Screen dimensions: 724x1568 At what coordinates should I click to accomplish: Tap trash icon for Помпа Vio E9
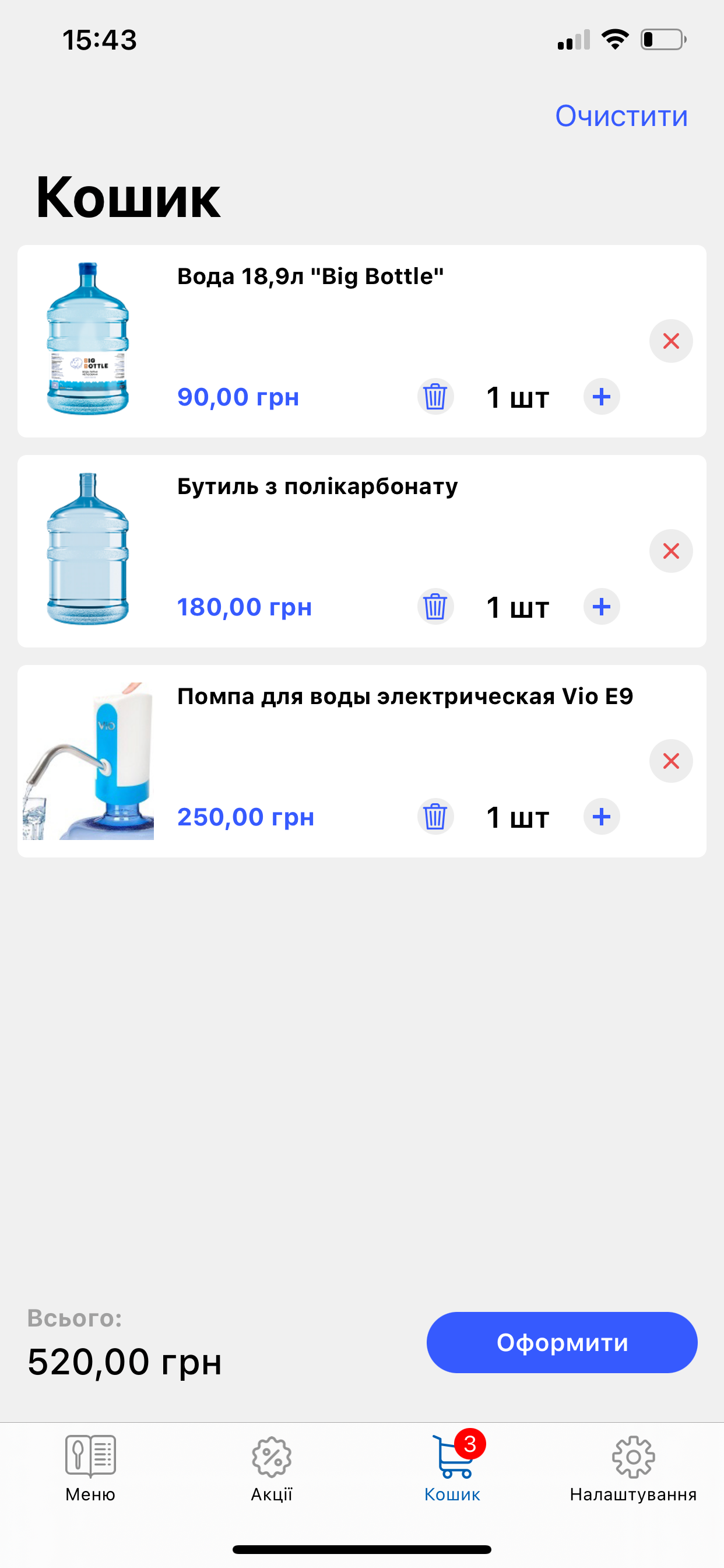[435, 817]
